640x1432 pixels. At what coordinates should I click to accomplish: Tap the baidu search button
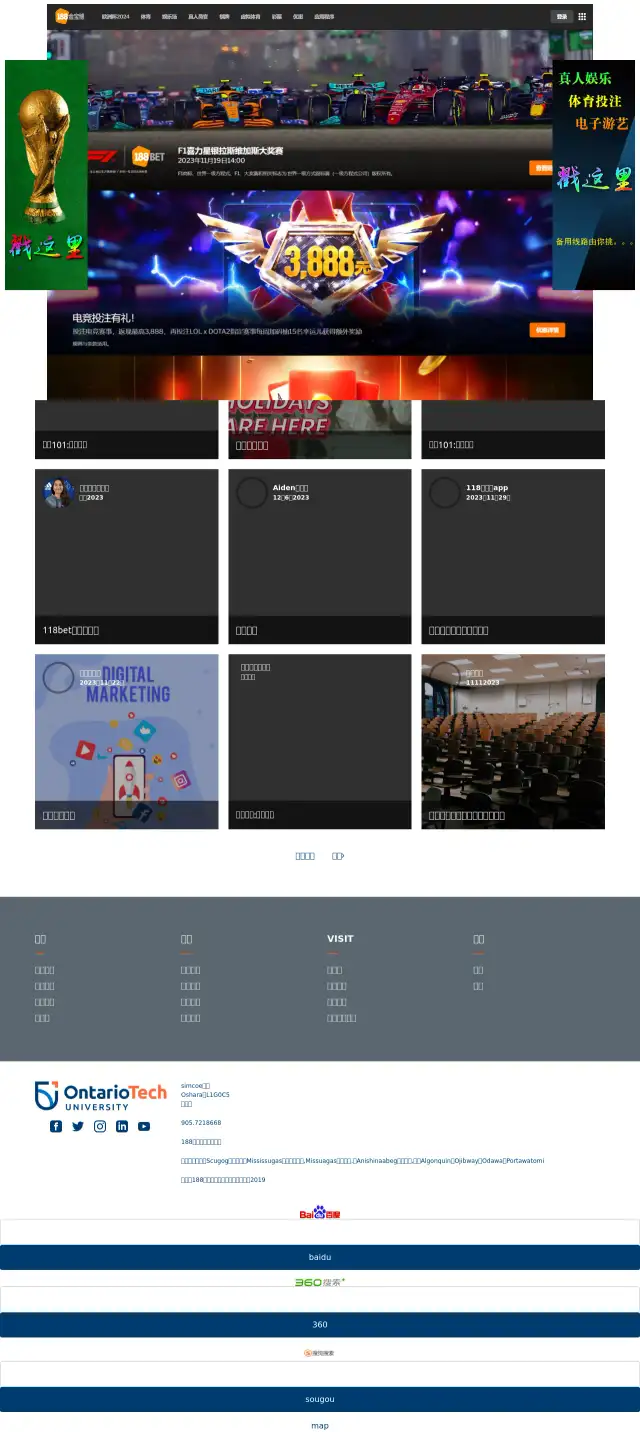click(320, 1257)
